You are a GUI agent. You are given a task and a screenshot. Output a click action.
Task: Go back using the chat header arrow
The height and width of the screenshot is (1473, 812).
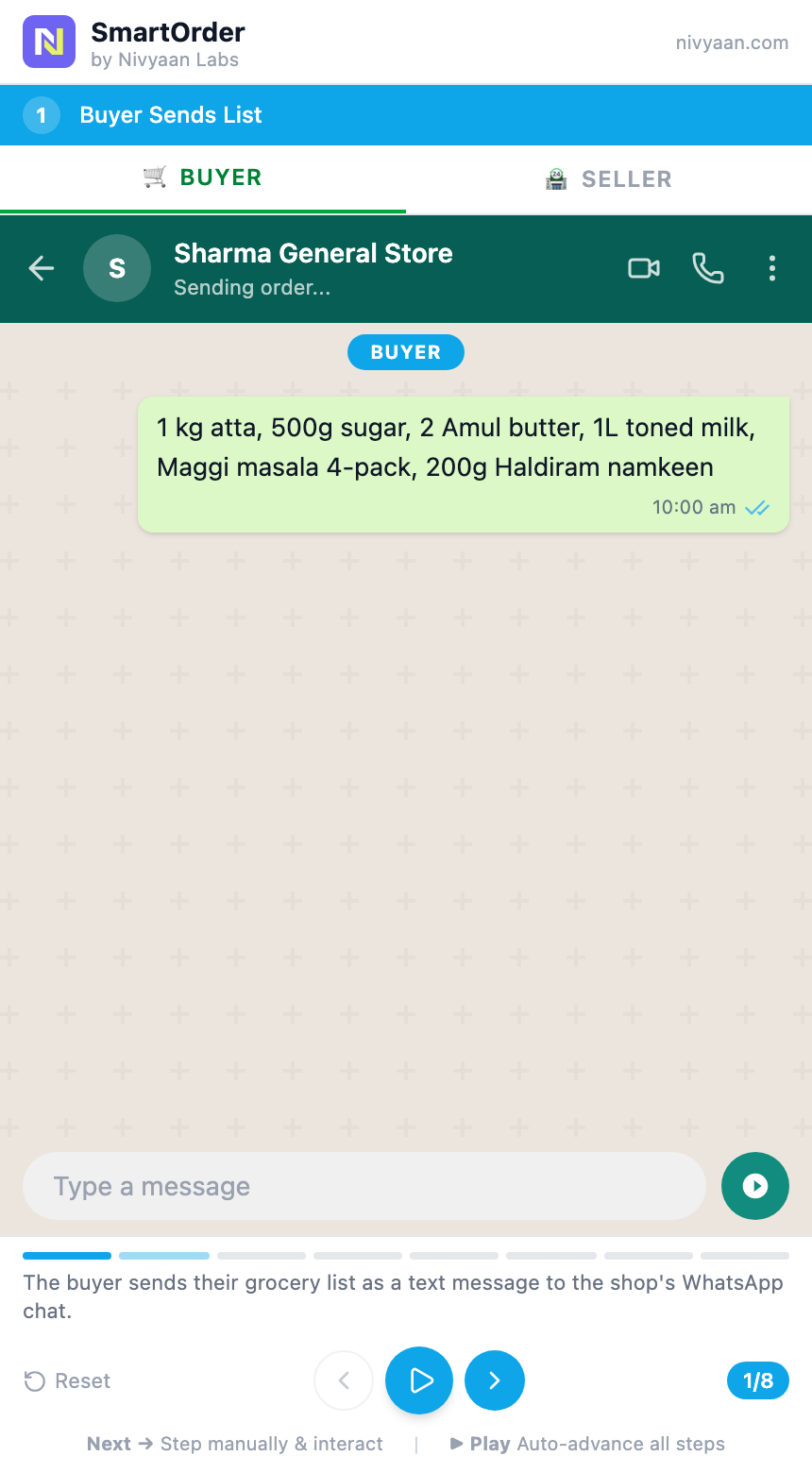point(41,268)
